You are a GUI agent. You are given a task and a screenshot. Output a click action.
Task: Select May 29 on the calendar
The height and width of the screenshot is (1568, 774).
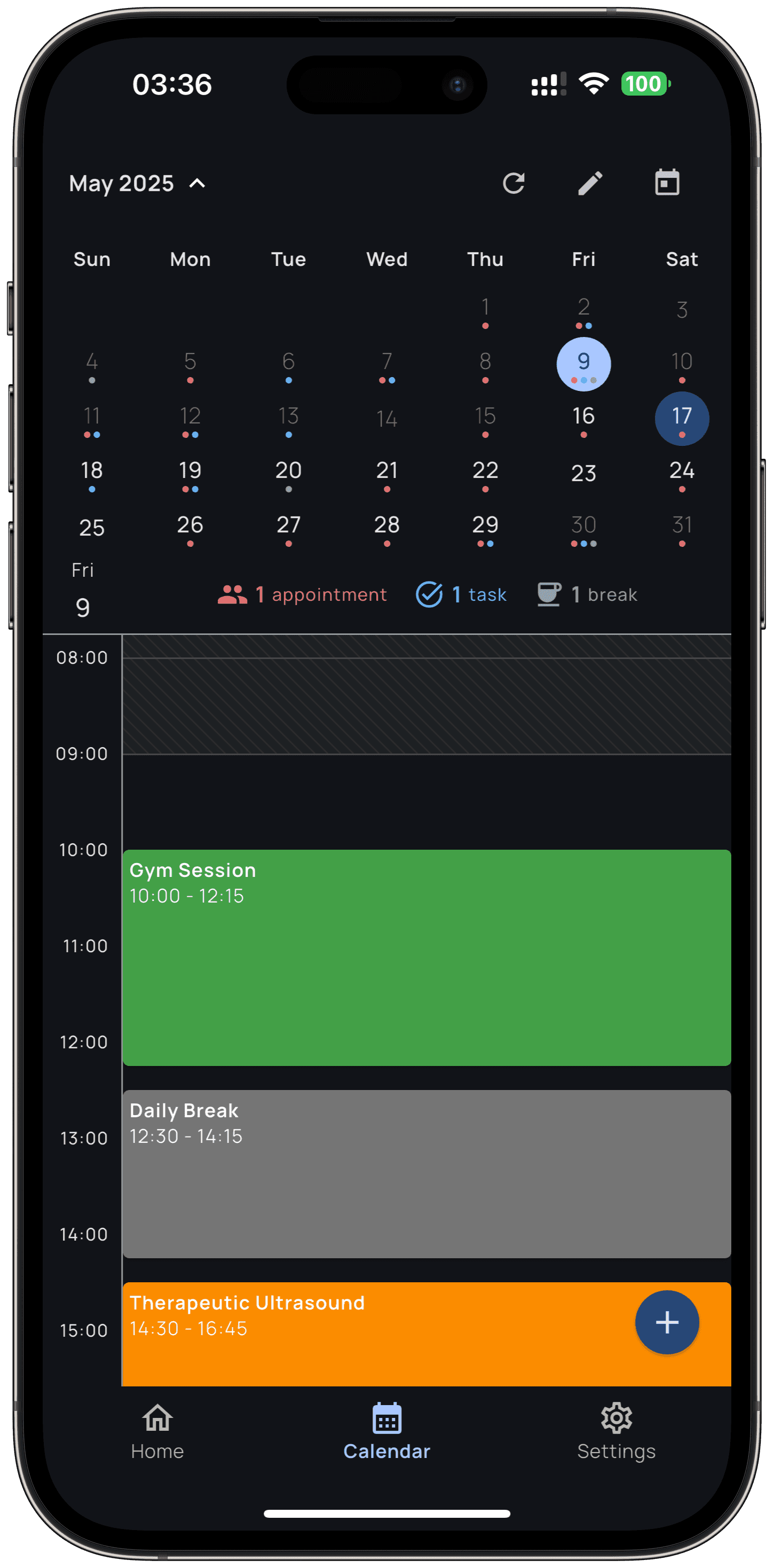pos(485,528)
